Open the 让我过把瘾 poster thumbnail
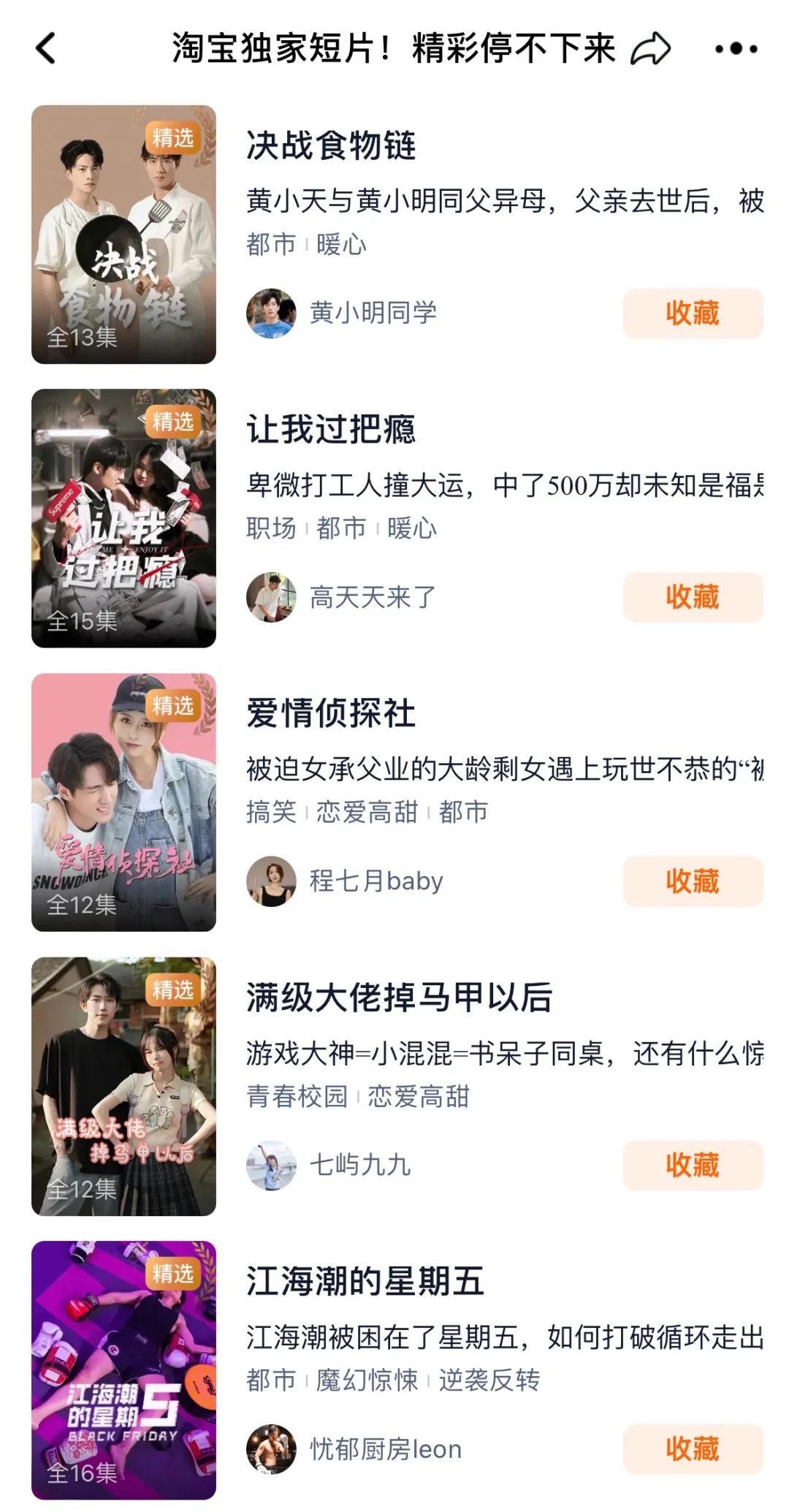This screenshot has height=1512, width=789. pos(123,518)
